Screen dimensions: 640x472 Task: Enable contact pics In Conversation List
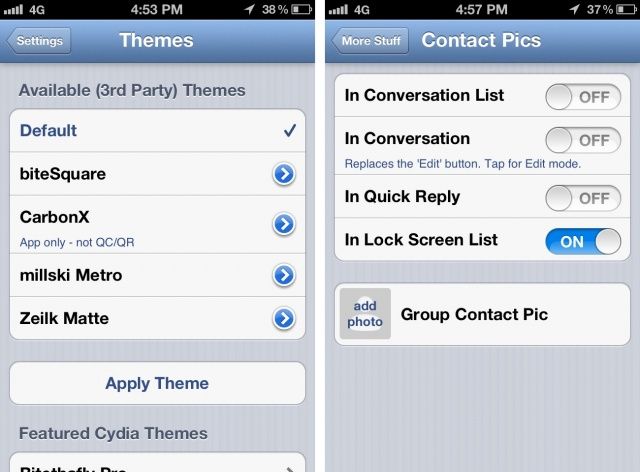tap(583, 97)
